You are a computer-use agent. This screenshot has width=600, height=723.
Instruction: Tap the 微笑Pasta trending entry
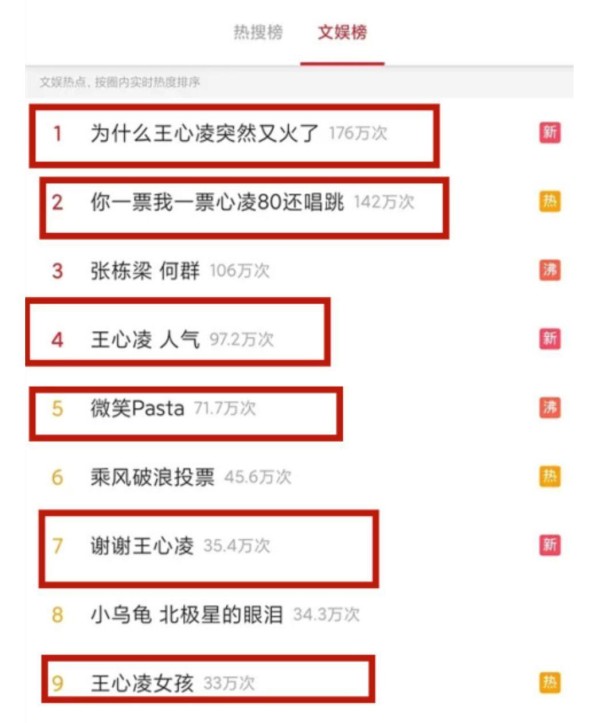click(137, 408)
